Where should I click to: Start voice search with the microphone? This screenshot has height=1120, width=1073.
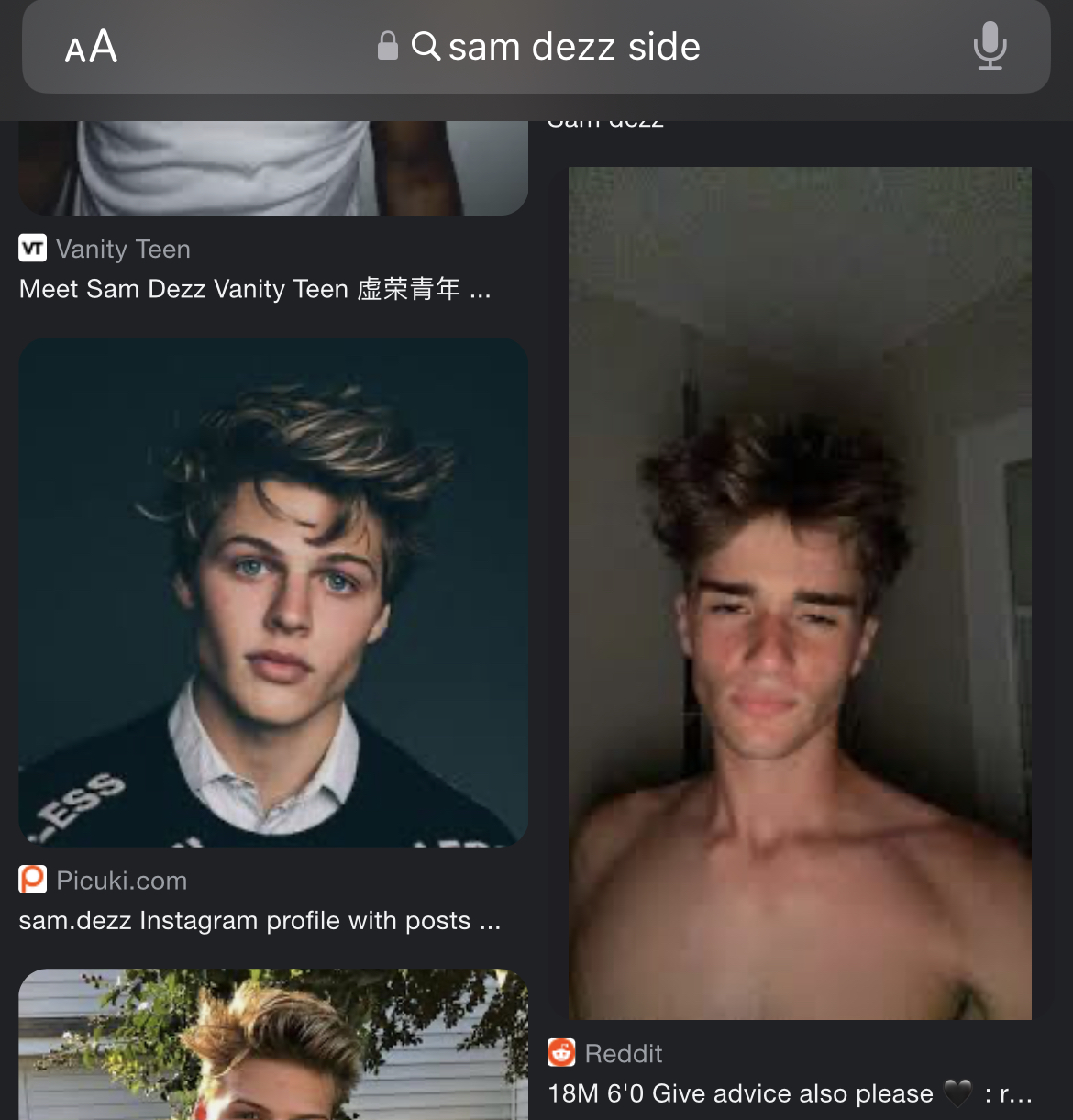point(990,46)
